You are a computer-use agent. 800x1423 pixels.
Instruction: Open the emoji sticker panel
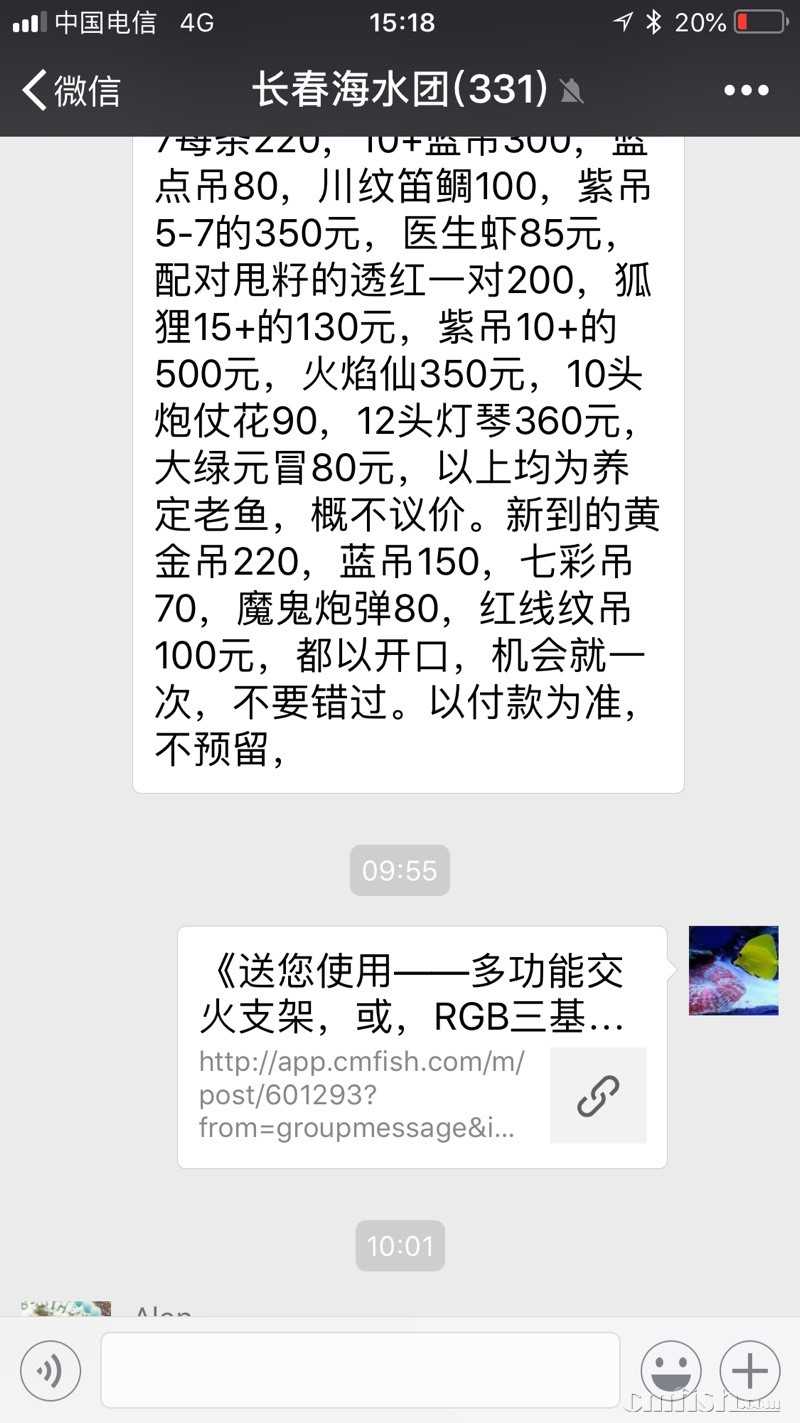pyautogui.click(x=671, y=1371)
